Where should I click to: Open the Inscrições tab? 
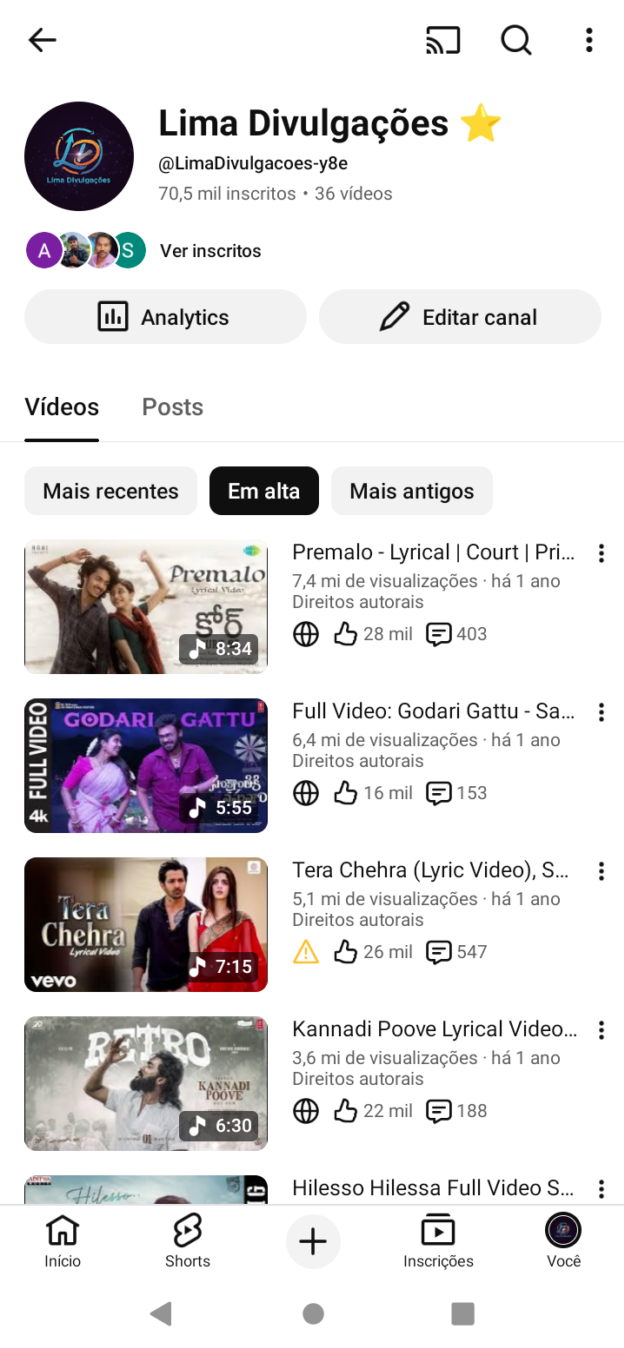(438, 1242)
